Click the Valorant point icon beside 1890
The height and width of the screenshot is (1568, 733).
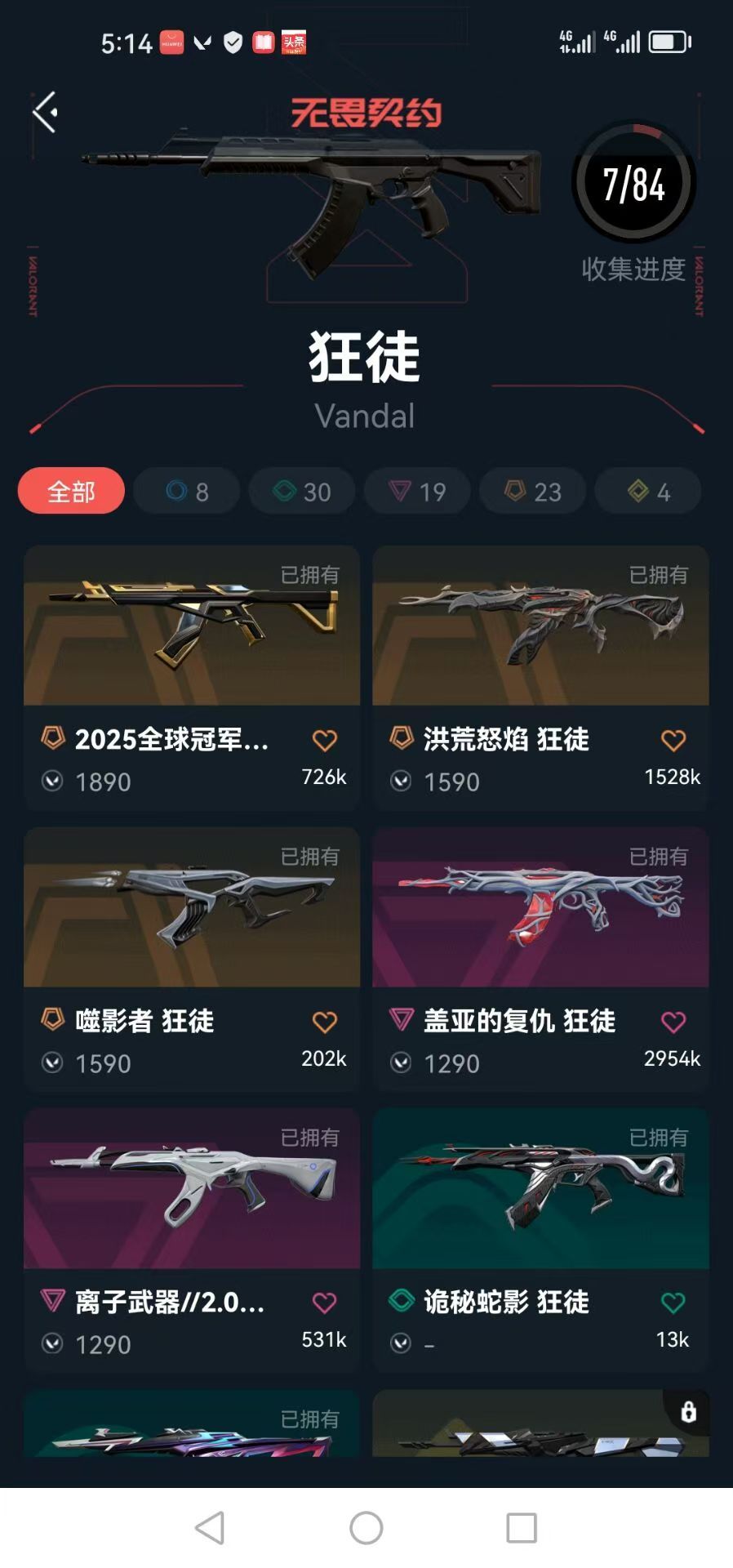coord(52,782)
